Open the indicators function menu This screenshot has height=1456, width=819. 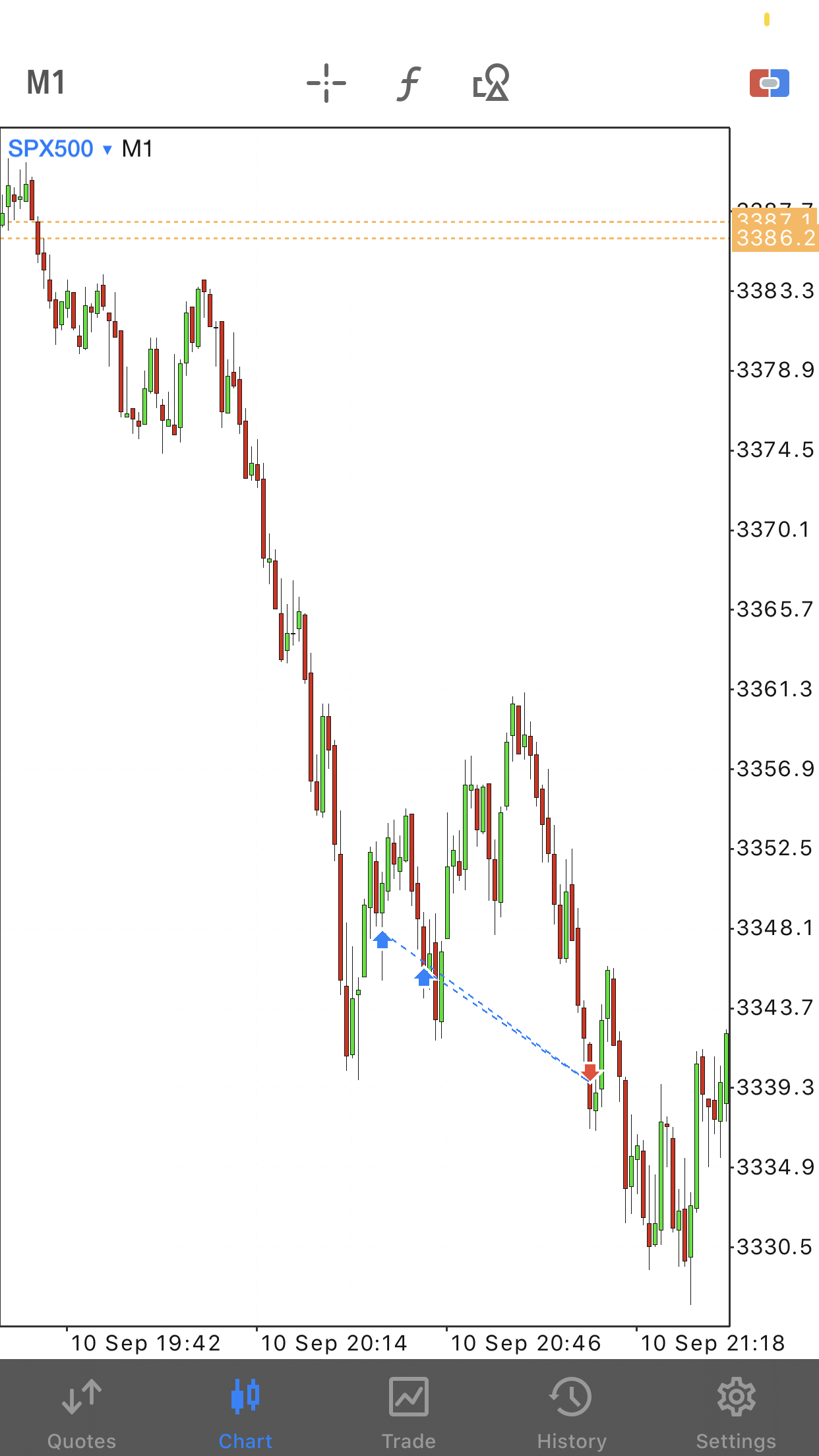tap(409, 83)
